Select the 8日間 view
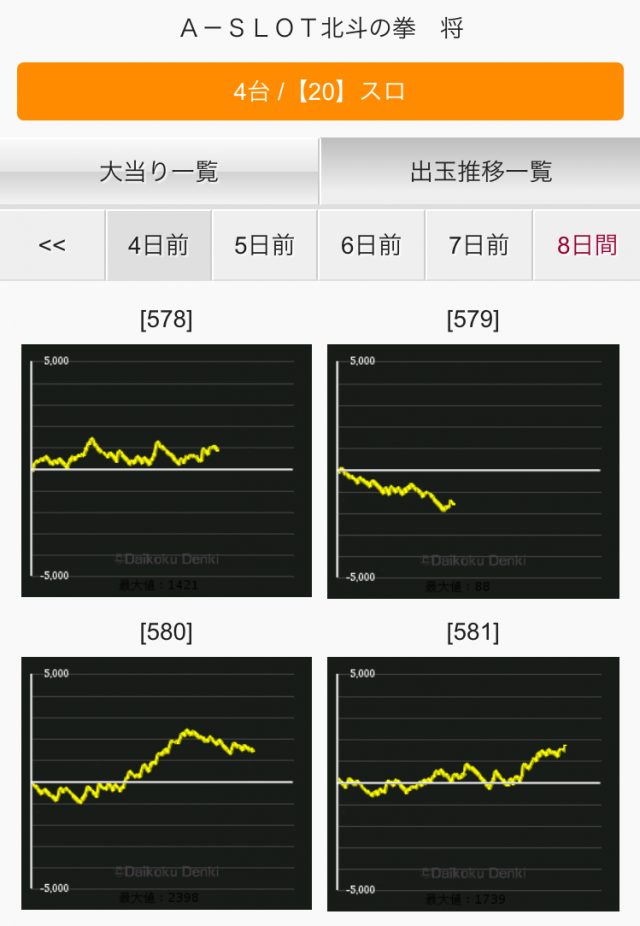This screenshot has height=926, width=640. [x=587, y=245]
